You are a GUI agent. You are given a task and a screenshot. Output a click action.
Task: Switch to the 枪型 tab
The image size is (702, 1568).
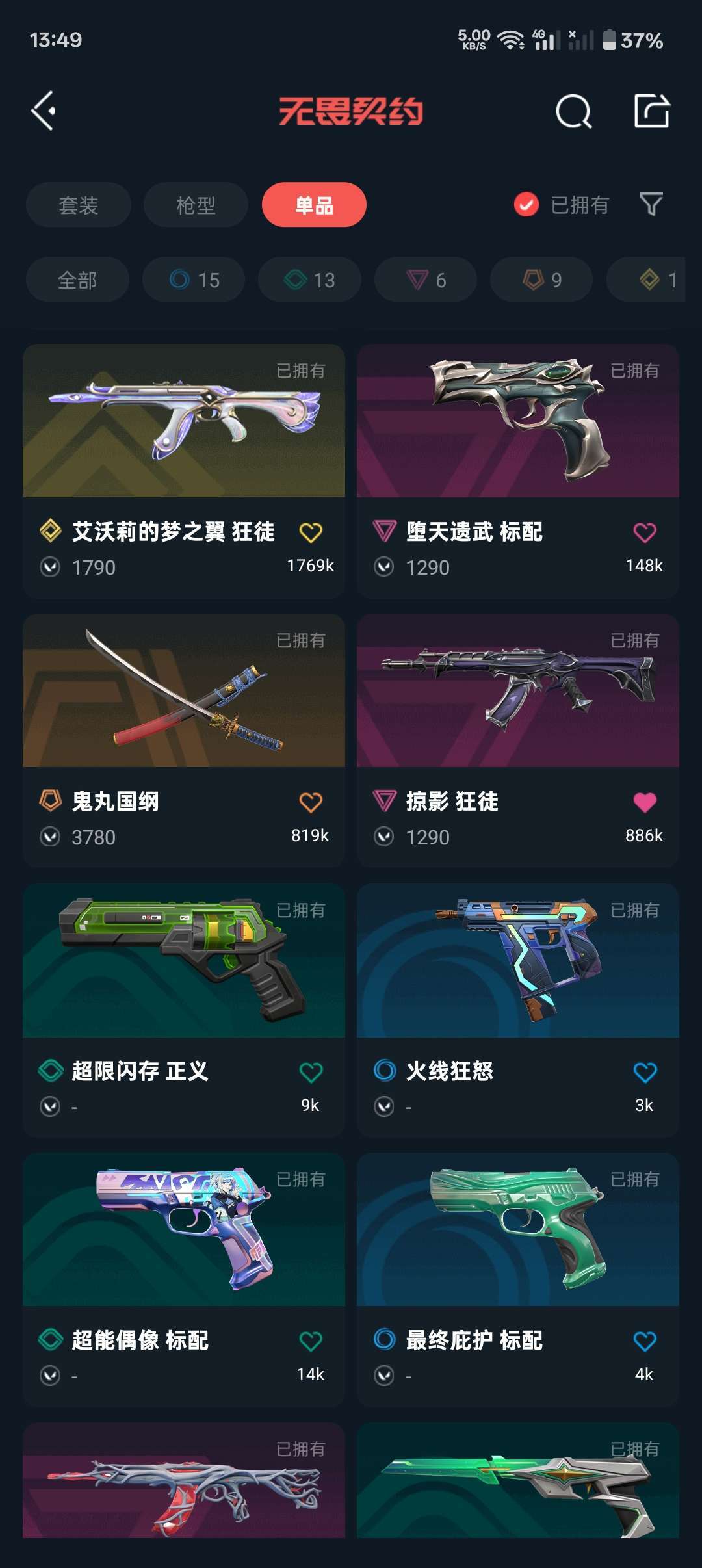tap(196, 205)
